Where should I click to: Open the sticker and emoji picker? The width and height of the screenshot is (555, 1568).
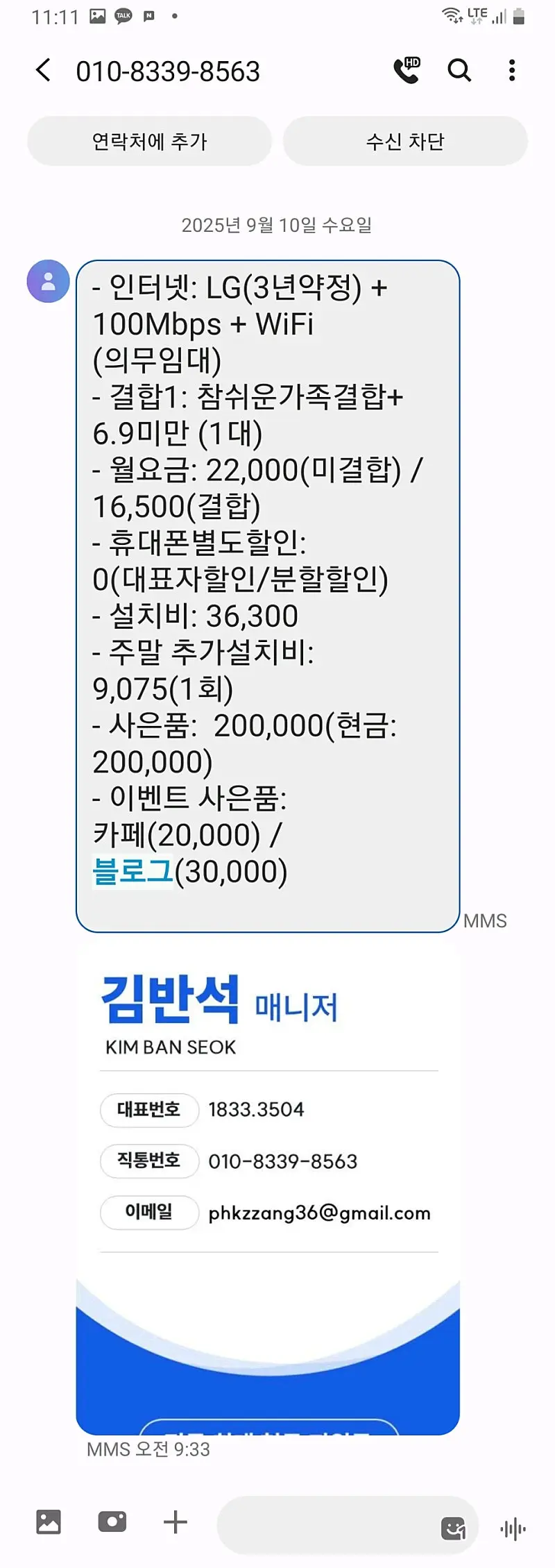pyautogui.click(x=453, y=1528)
